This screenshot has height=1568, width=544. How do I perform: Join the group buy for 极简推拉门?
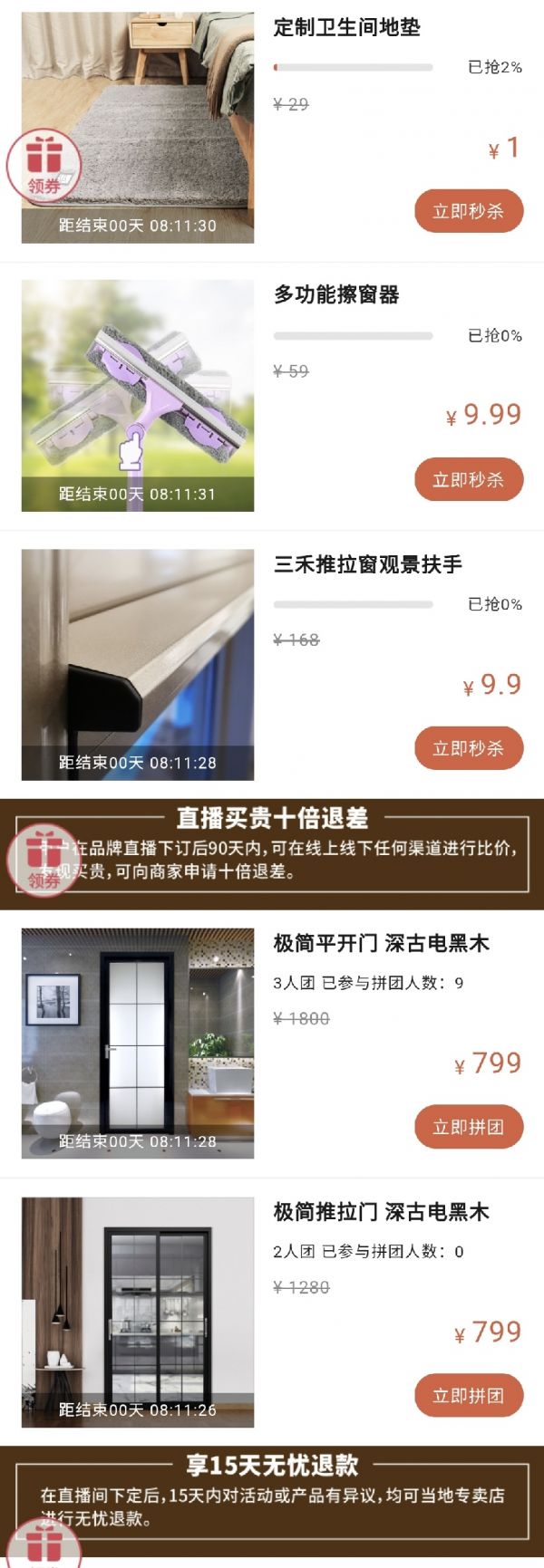point(469,1395)
